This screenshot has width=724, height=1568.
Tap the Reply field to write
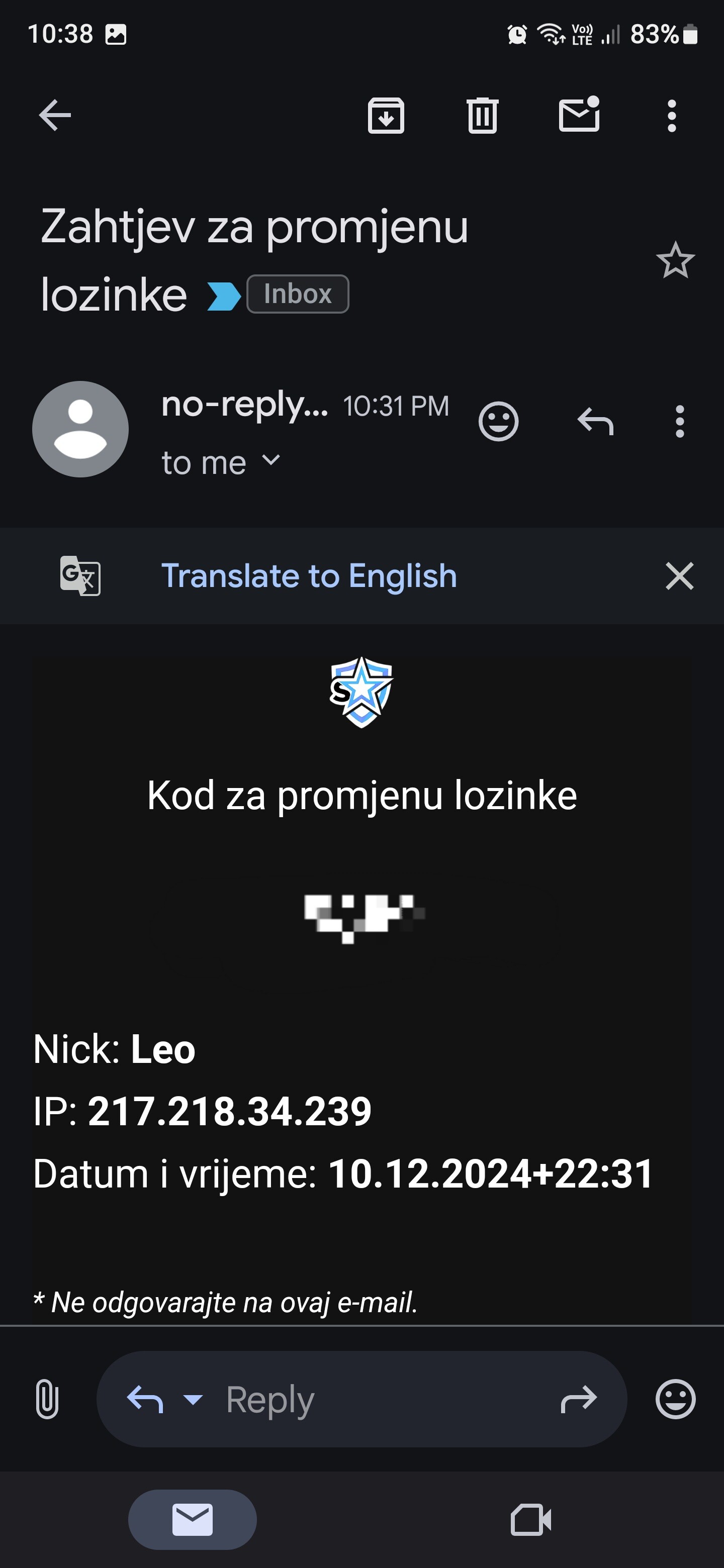point(361,1400)
